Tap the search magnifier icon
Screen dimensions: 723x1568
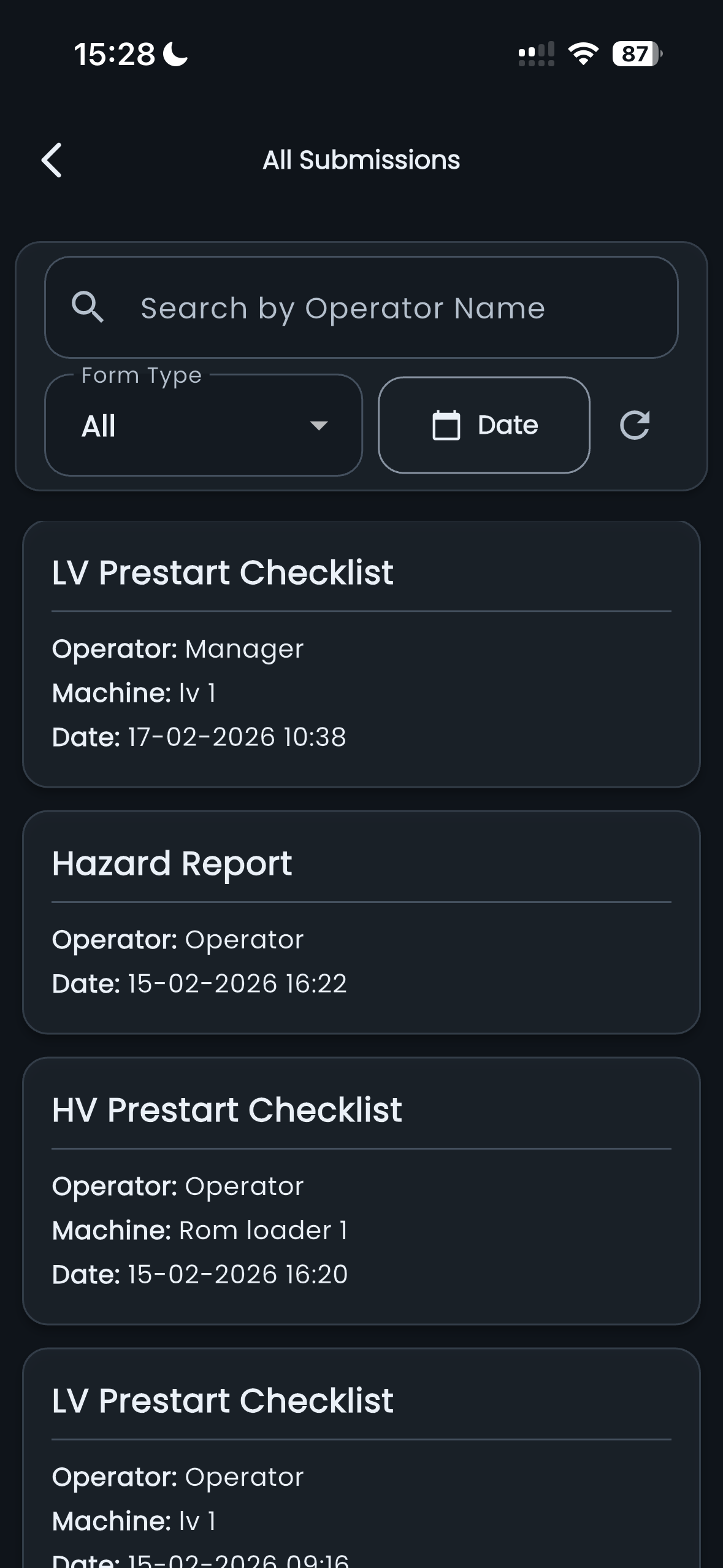tap(87, 307)
